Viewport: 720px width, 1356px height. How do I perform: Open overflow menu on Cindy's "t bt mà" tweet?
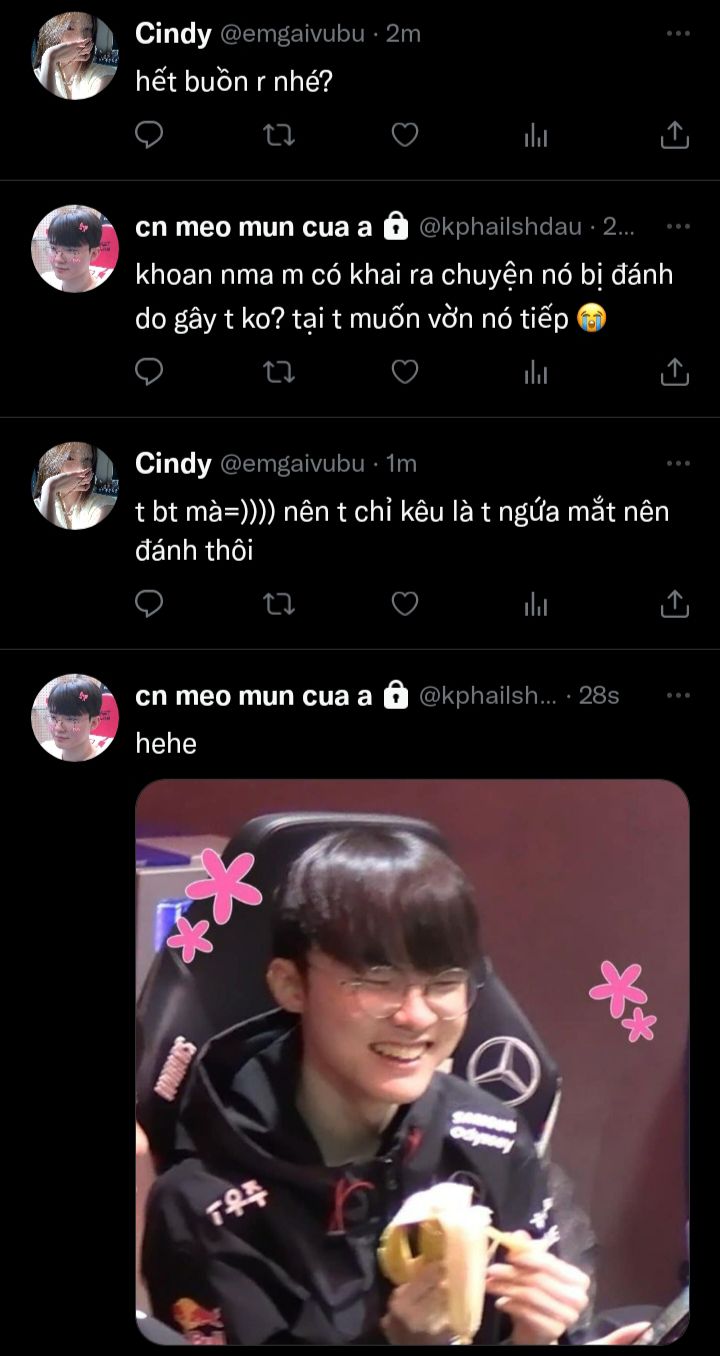coord(678,463)
